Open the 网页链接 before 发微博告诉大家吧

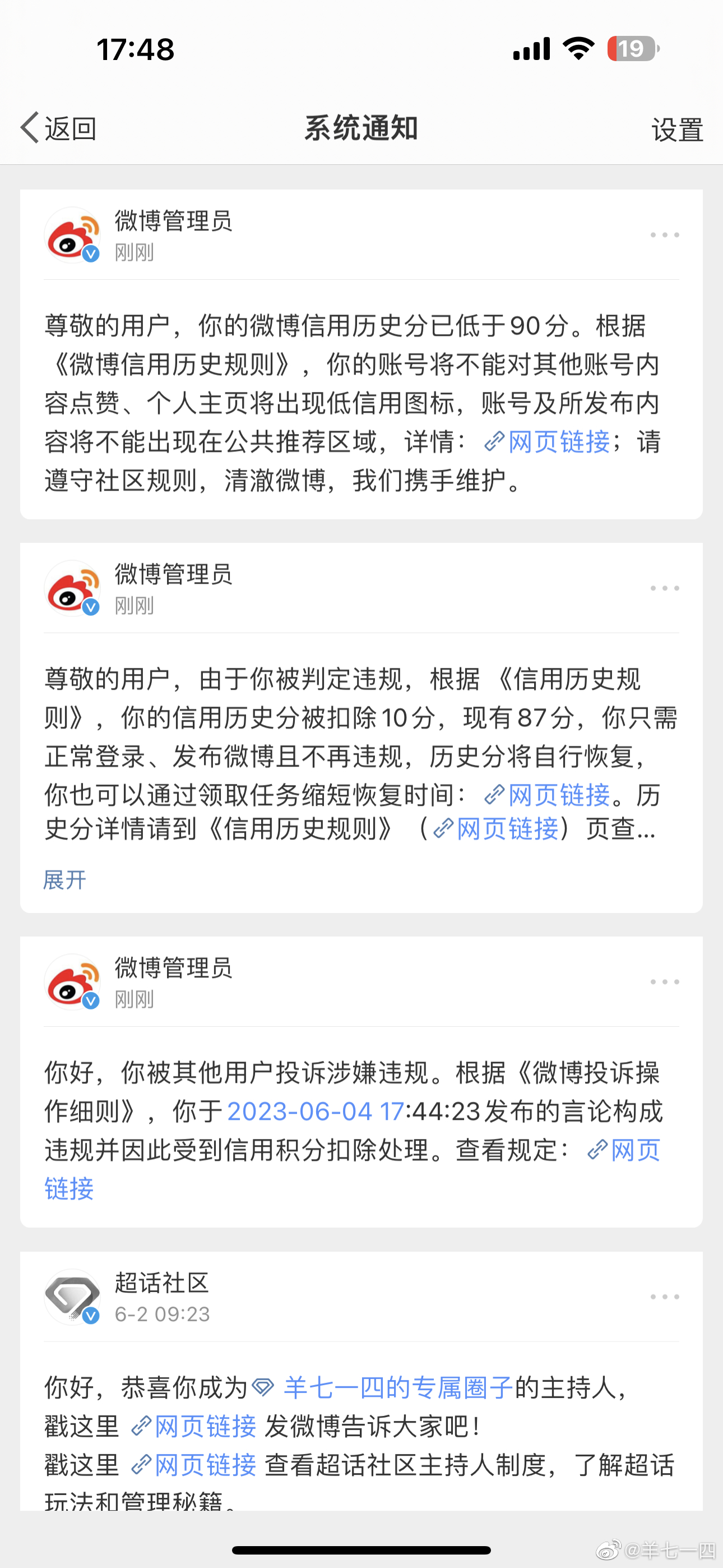click(x=194, y=1426)
